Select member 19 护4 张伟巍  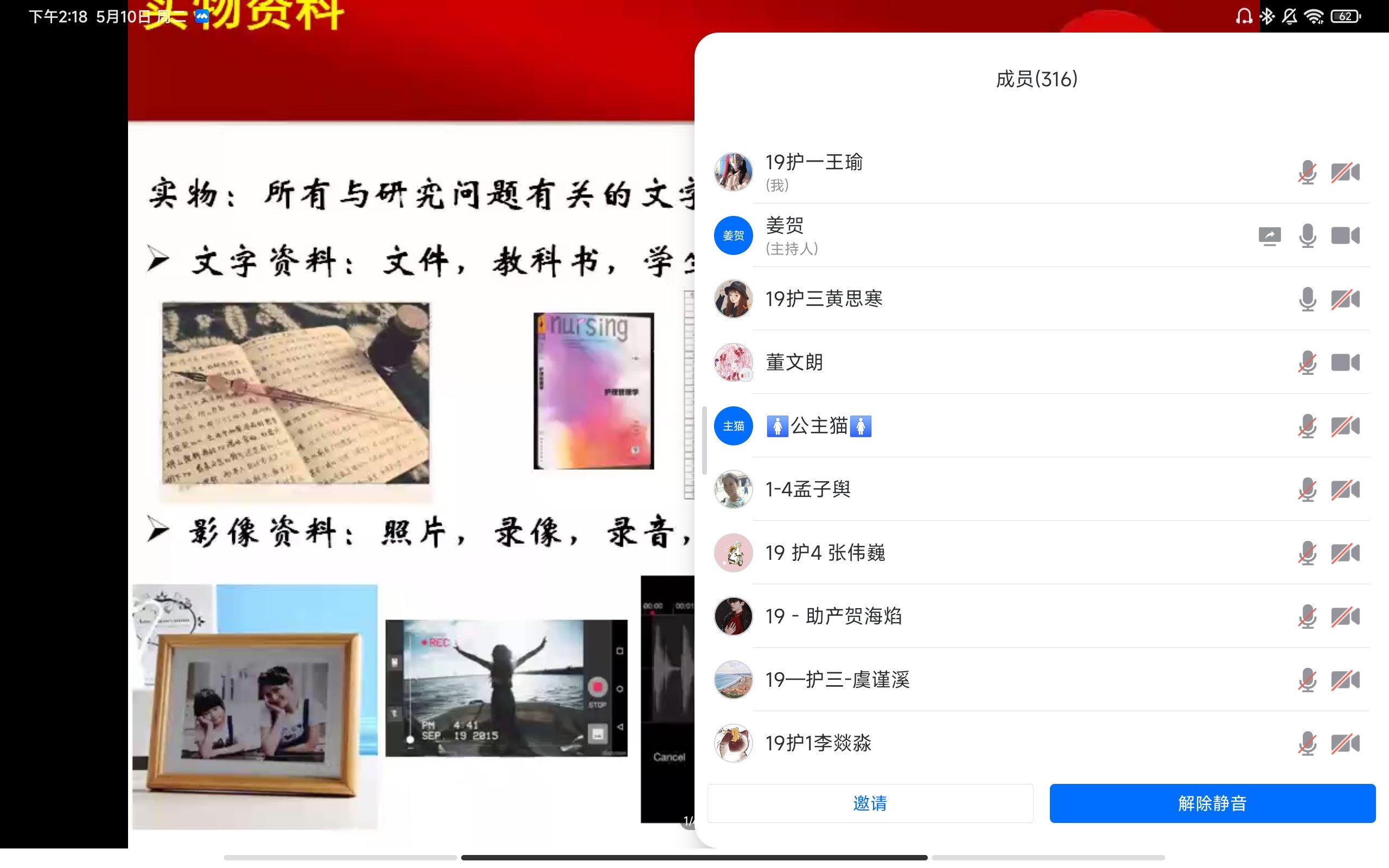[976, 553]
